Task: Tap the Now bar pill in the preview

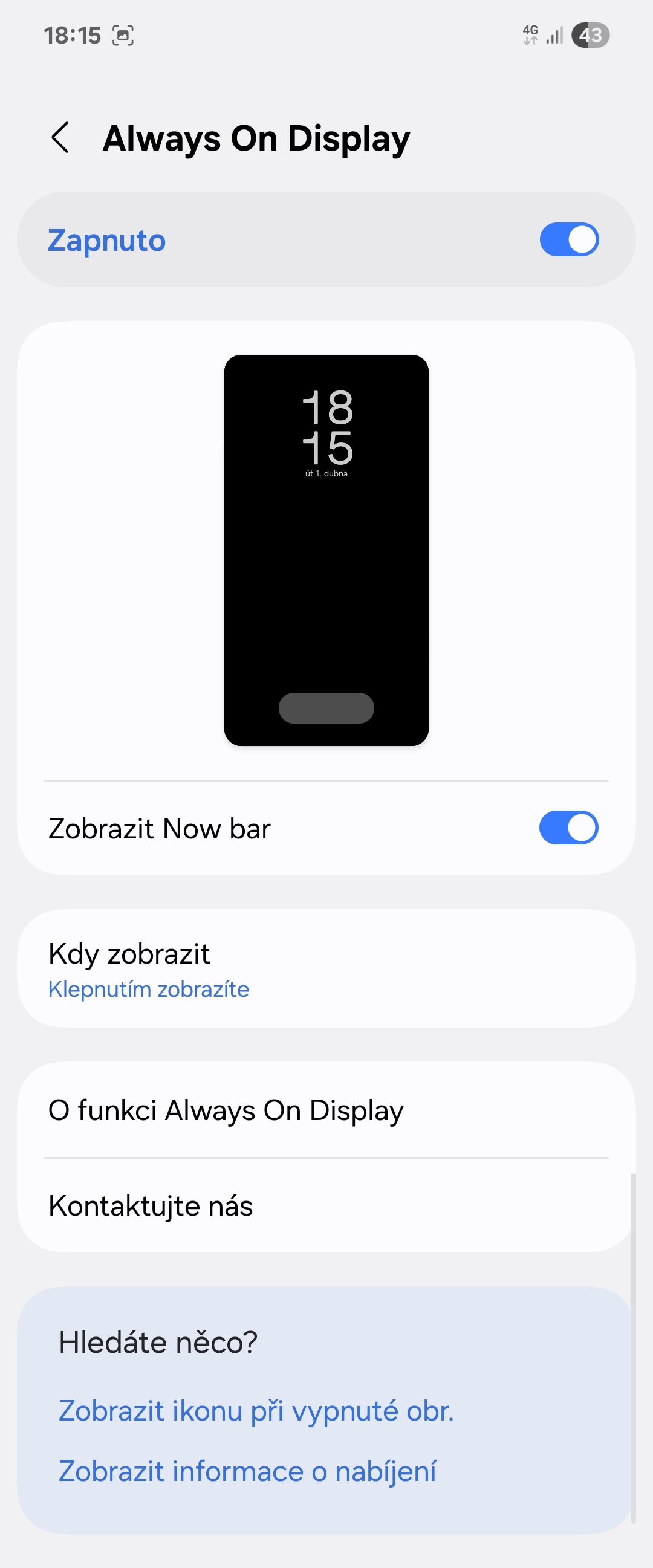Action: 326,707
